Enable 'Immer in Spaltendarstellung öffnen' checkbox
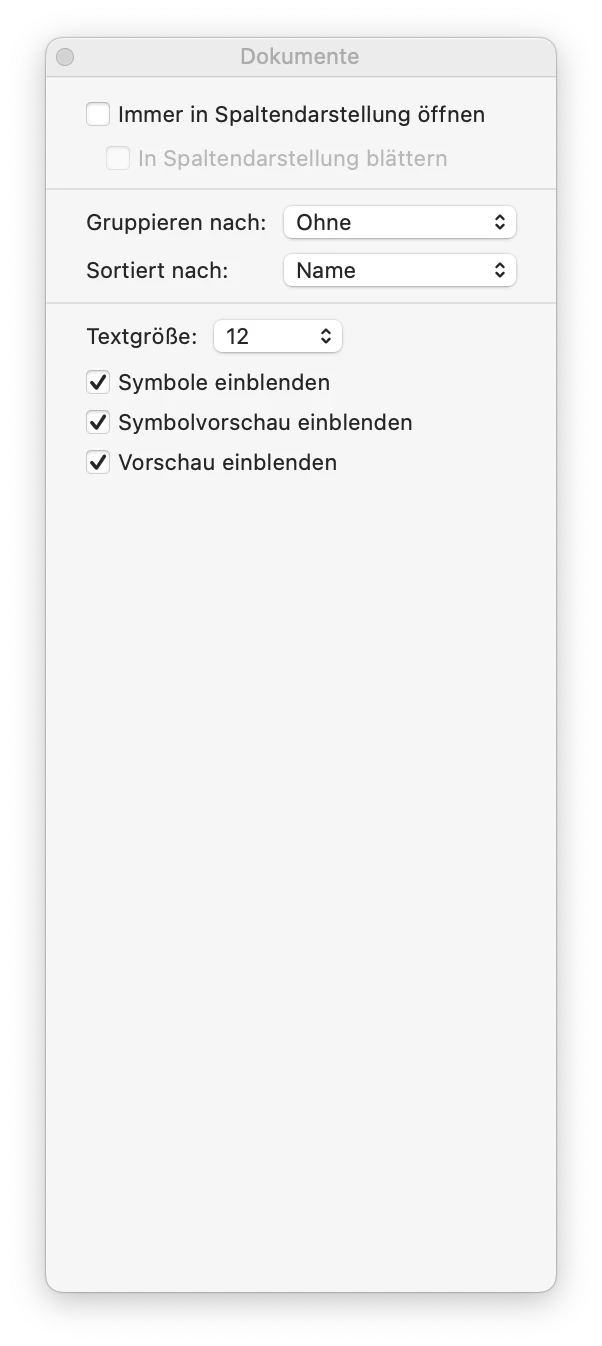This screenshot has width=602, height=1346. (x=98, y=114)
